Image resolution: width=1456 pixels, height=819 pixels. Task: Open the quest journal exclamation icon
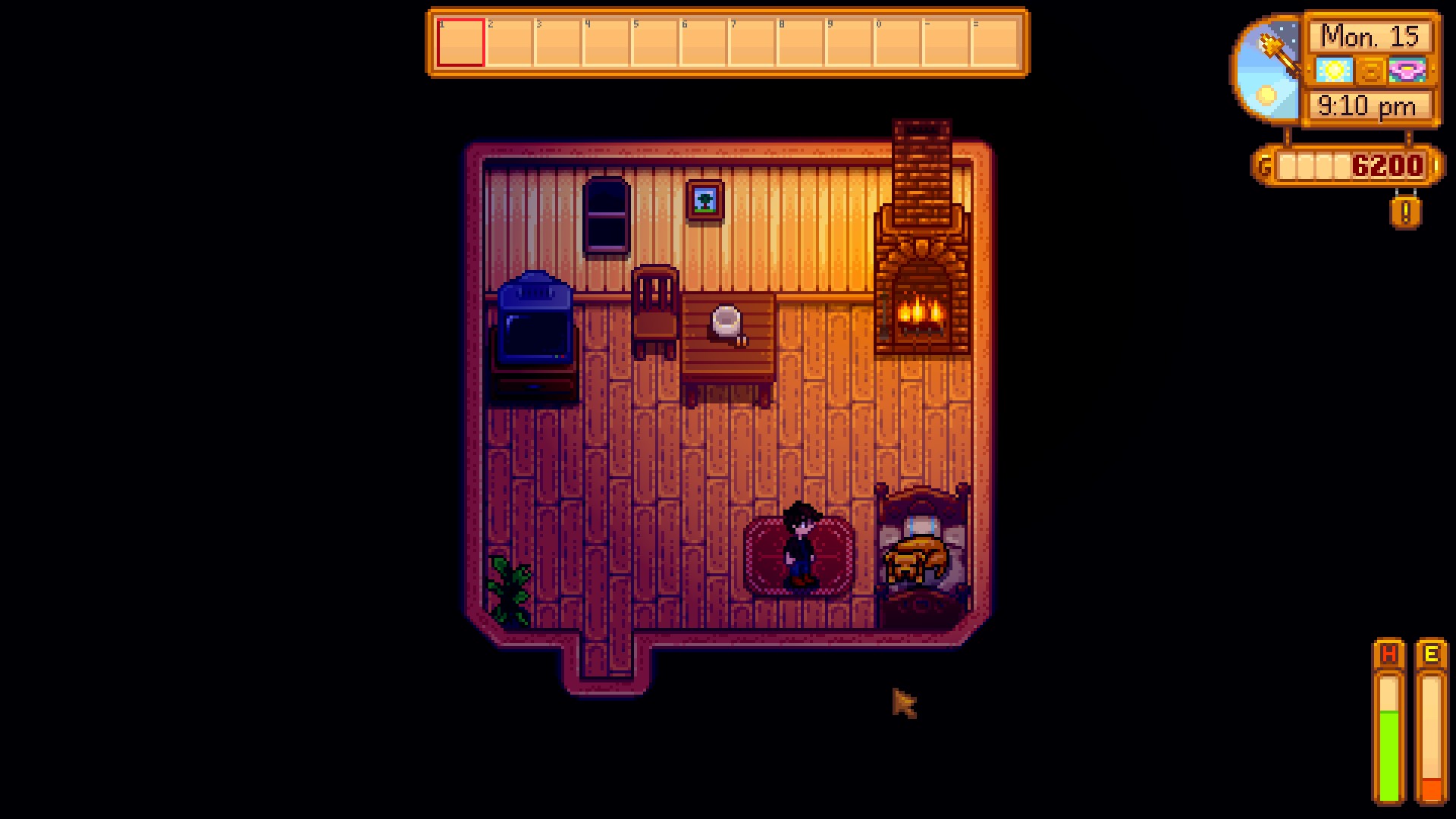tap(1405, 212)
